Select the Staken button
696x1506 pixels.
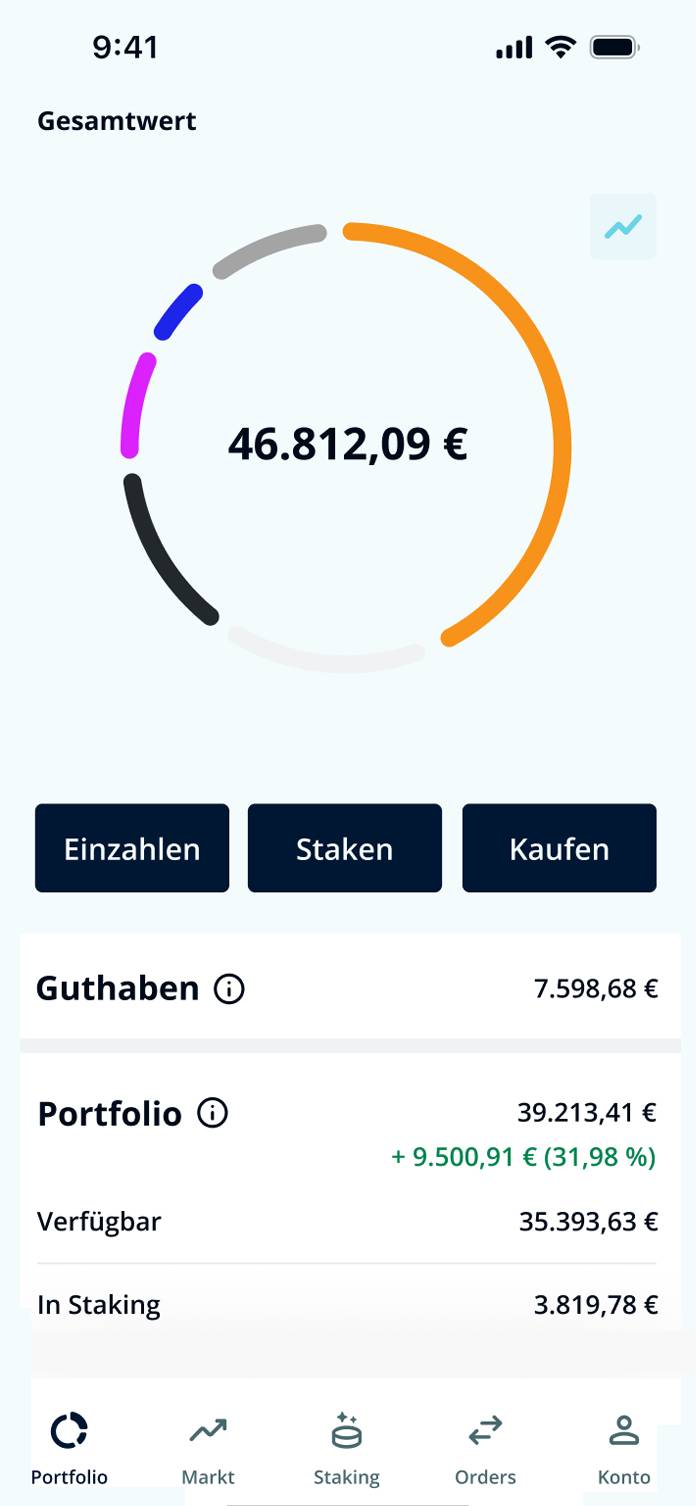pyautogui.click(x=345, y=848)
